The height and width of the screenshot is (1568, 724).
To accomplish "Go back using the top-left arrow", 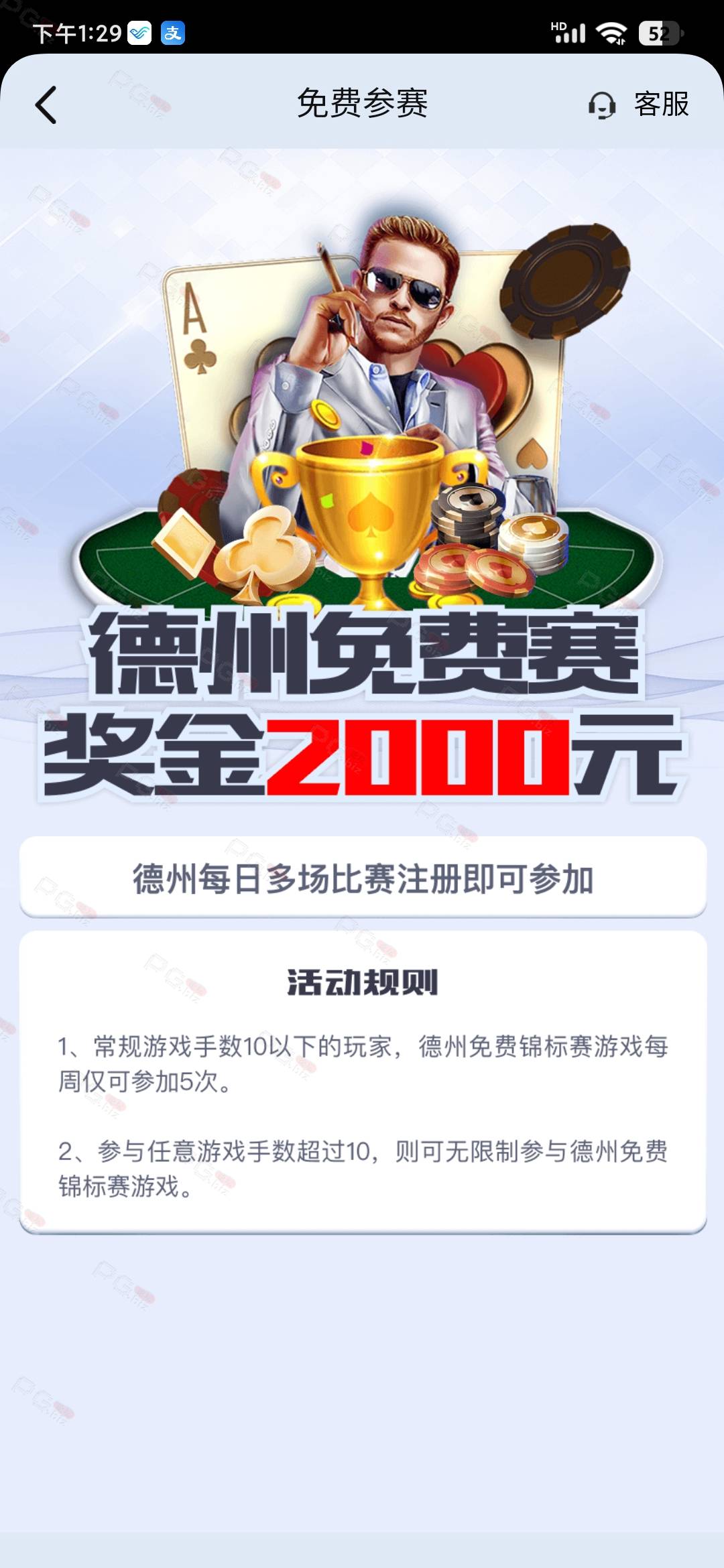I will [46, 105].
